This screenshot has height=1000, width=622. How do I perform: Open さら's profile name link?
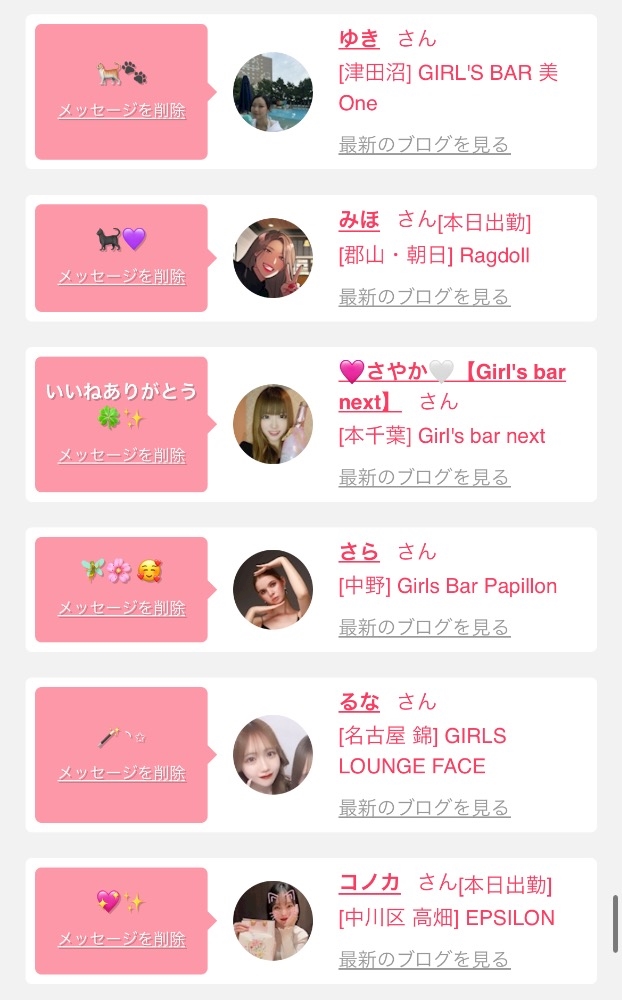tap(359, 552)
